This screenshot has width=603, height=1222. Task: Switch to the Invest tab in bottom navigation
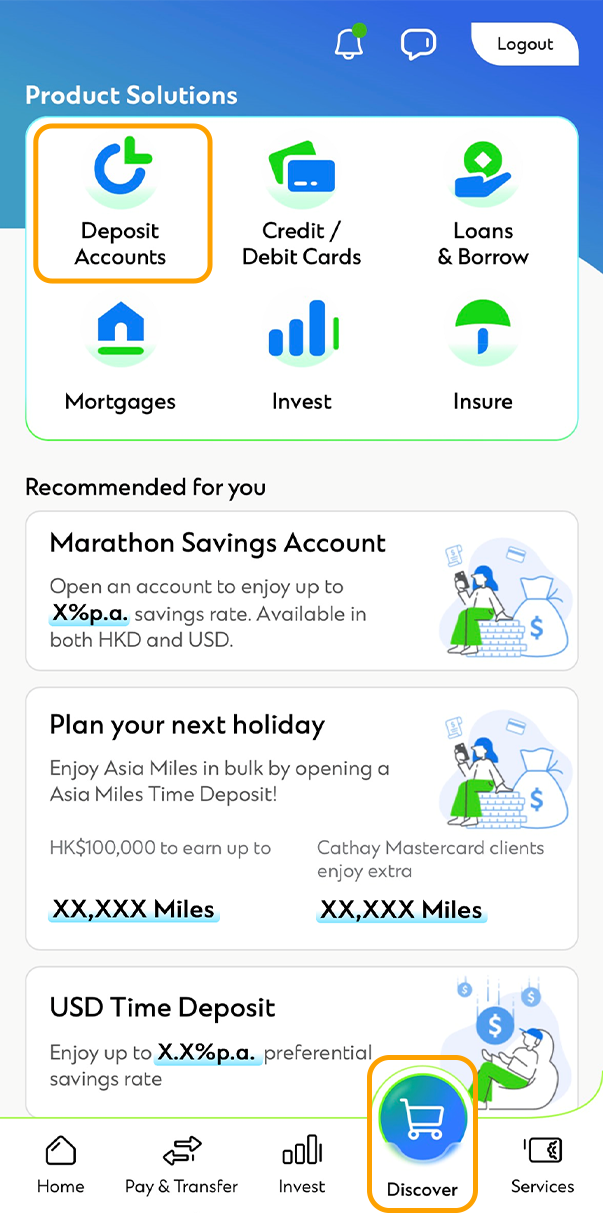[x=301, y=1165]
